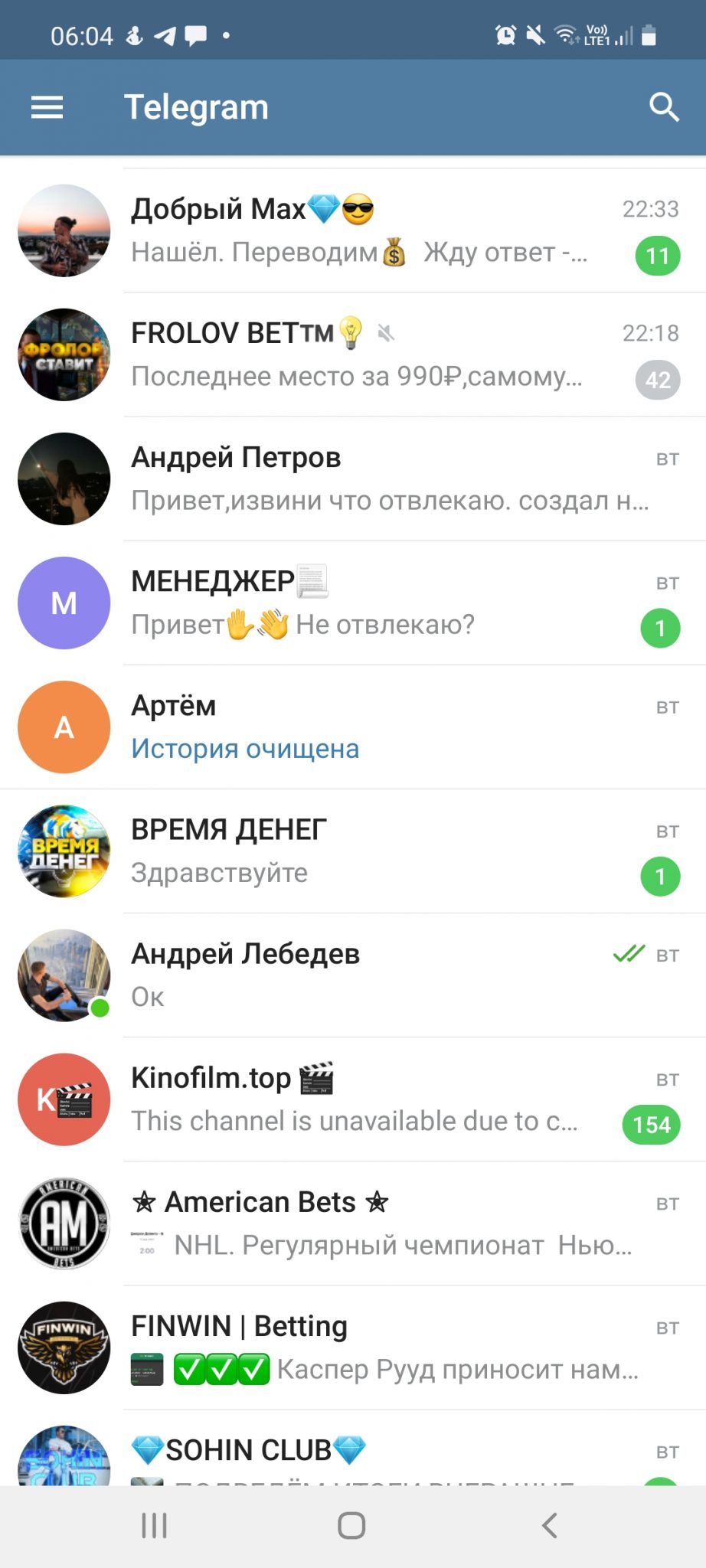Screen dimensions: 706x1568
Task: Open the chat with Добрый Max
Action: coord(353,230)
